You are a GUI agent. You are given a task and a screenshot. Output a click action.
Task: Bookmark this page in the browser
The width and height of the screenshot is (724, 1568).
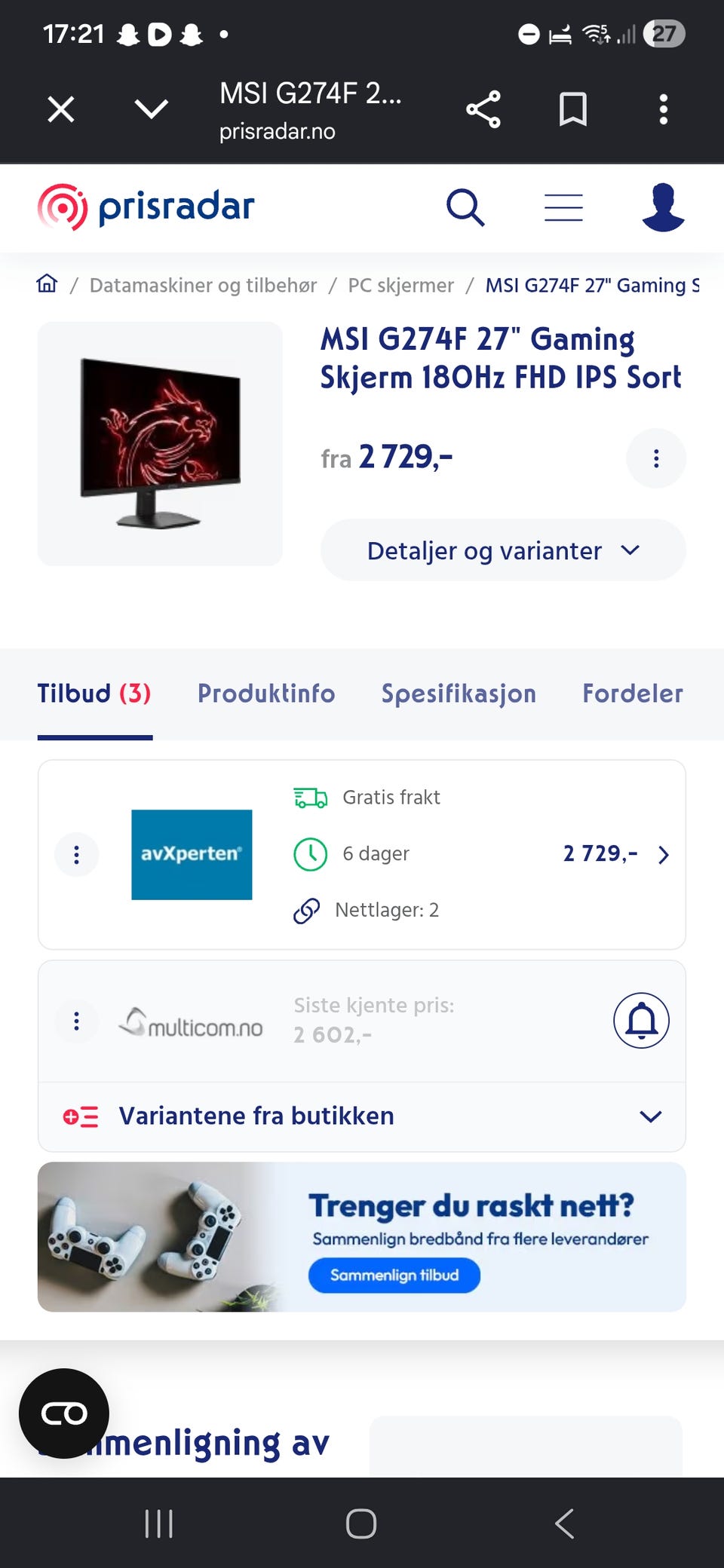573,109
